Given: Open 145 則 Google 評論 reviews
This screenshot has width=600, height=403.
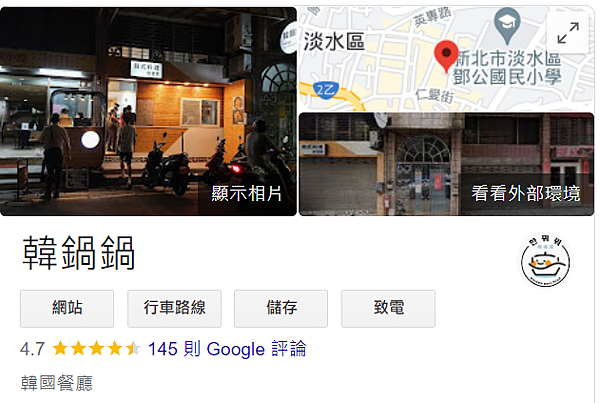Looking at the screenshot, I should pos(226,349).
